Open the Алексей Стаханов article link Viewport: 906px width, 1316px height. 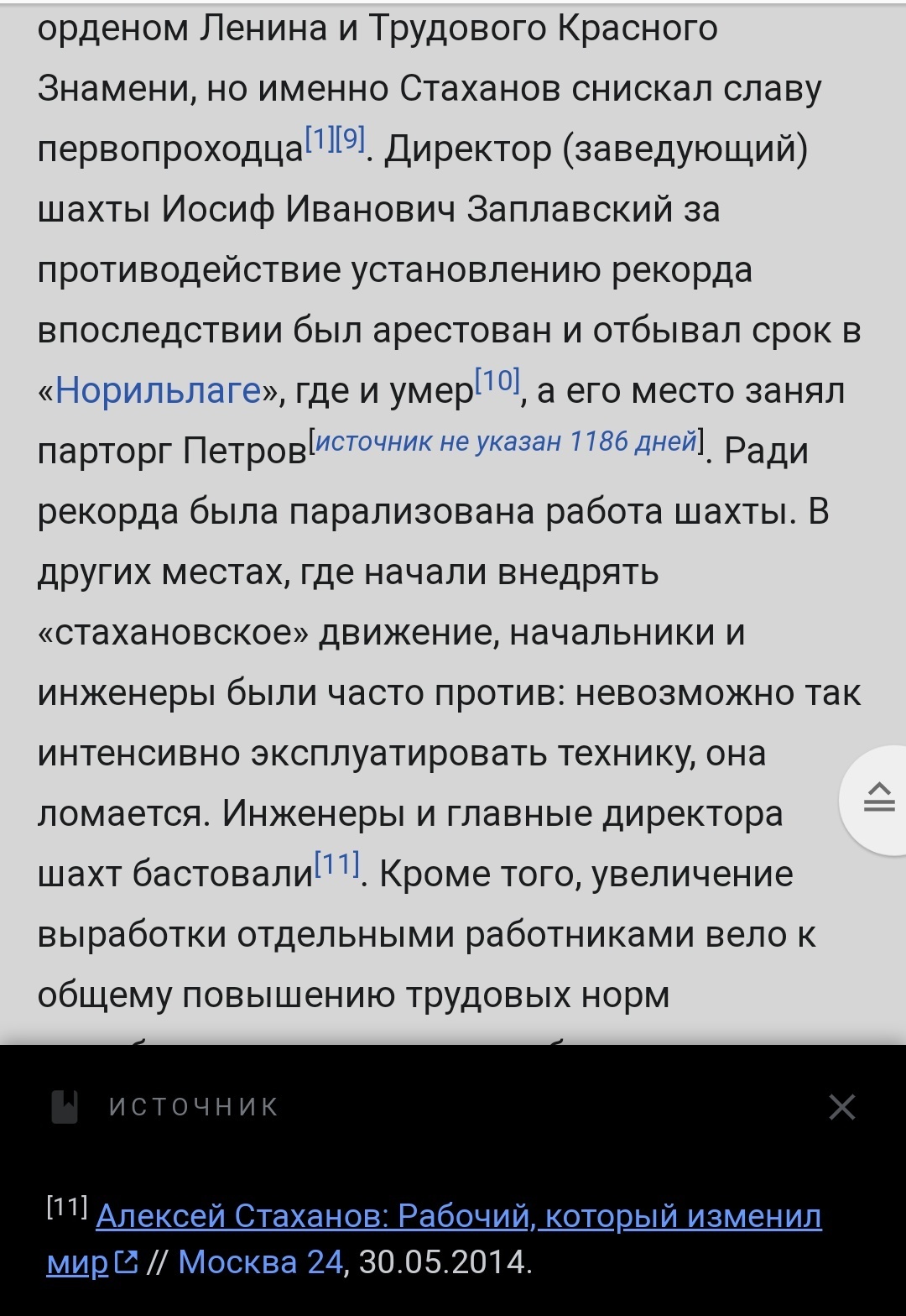tap(458, 1215)
